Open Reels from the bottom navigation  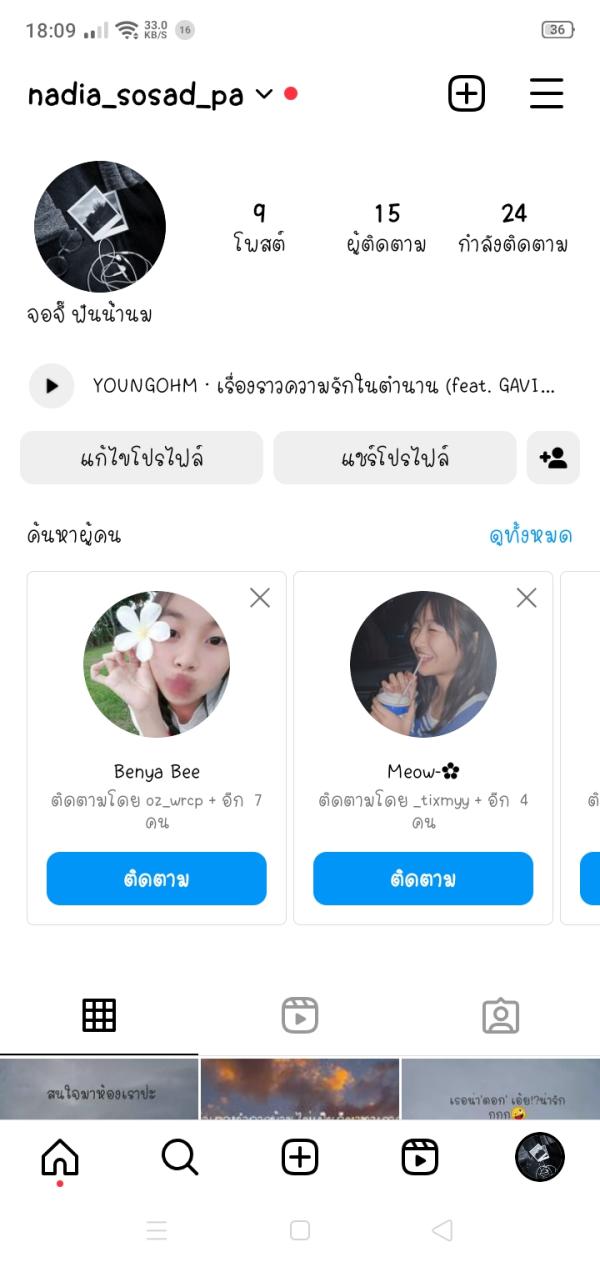point(420,1157)
